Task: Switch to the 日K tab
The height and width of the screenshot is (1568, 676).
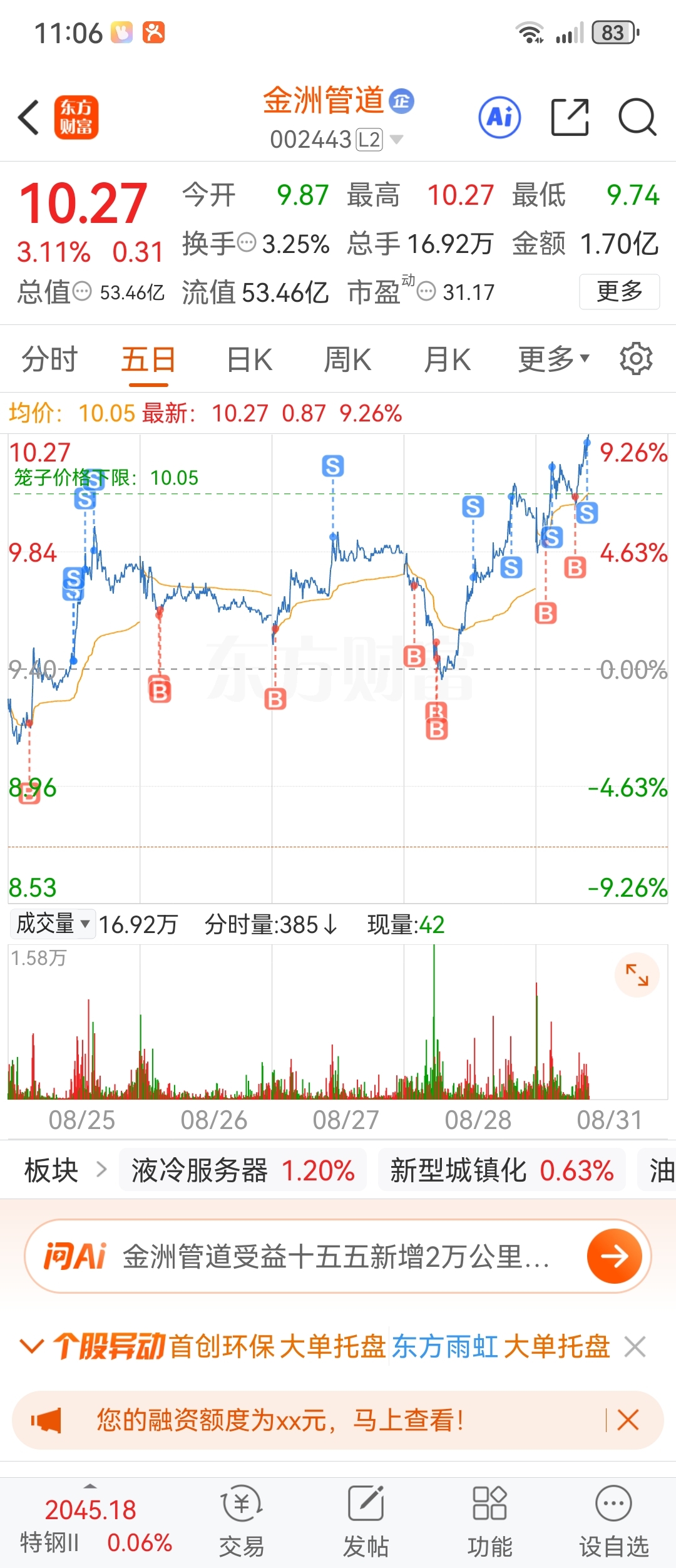Action: 249,360
